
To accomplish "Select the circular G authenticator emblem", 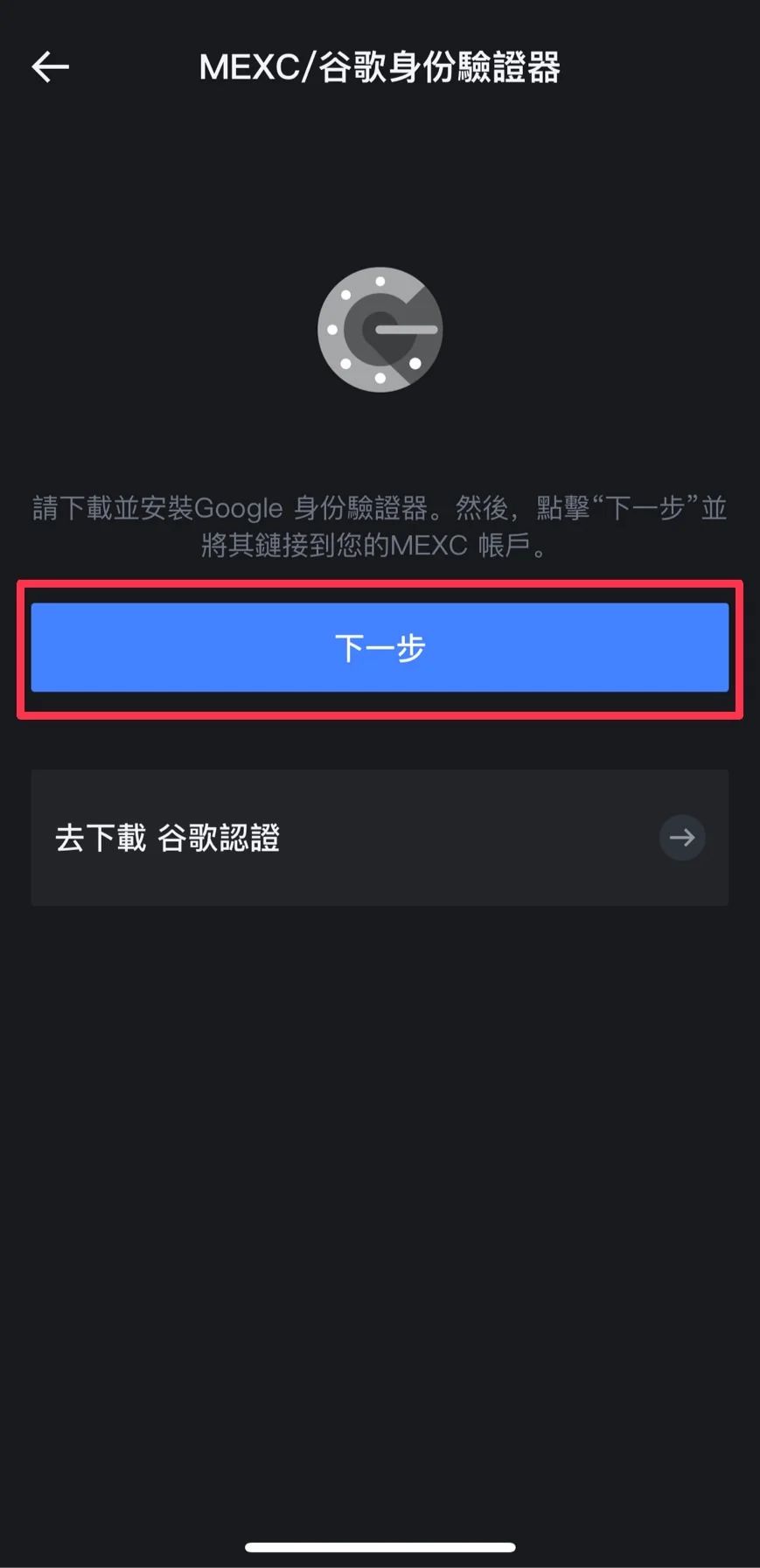I will click(x=380, y=330).
